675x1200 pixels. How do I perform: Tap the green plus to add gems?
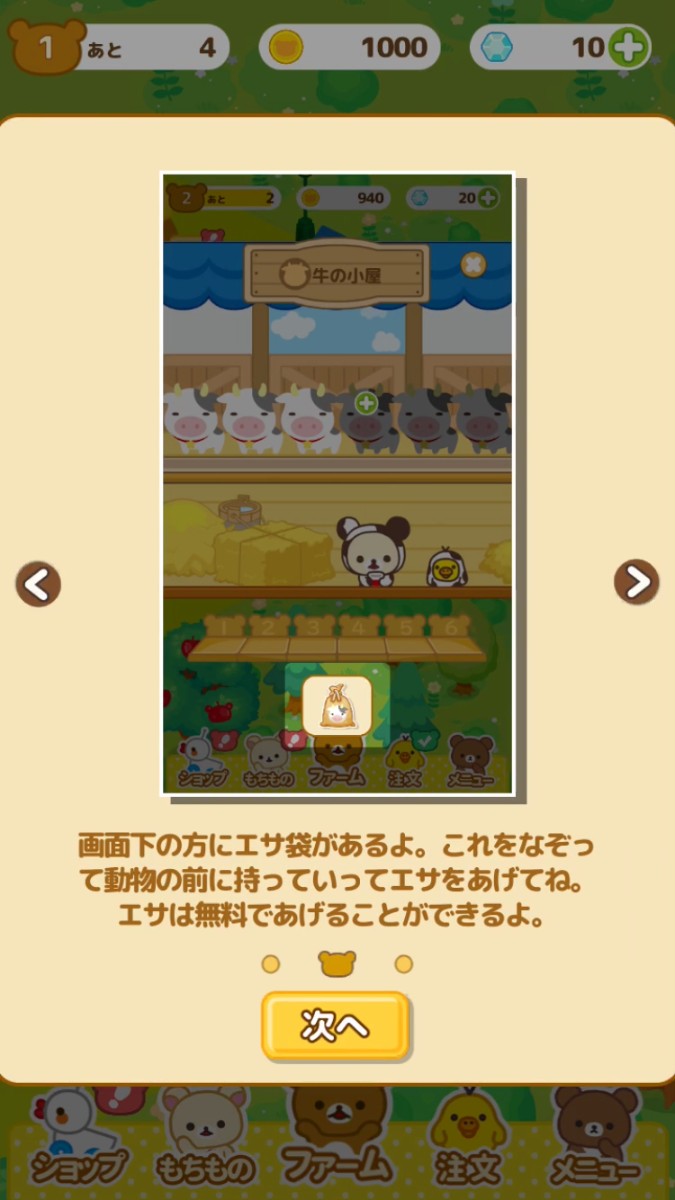[629, 47]
